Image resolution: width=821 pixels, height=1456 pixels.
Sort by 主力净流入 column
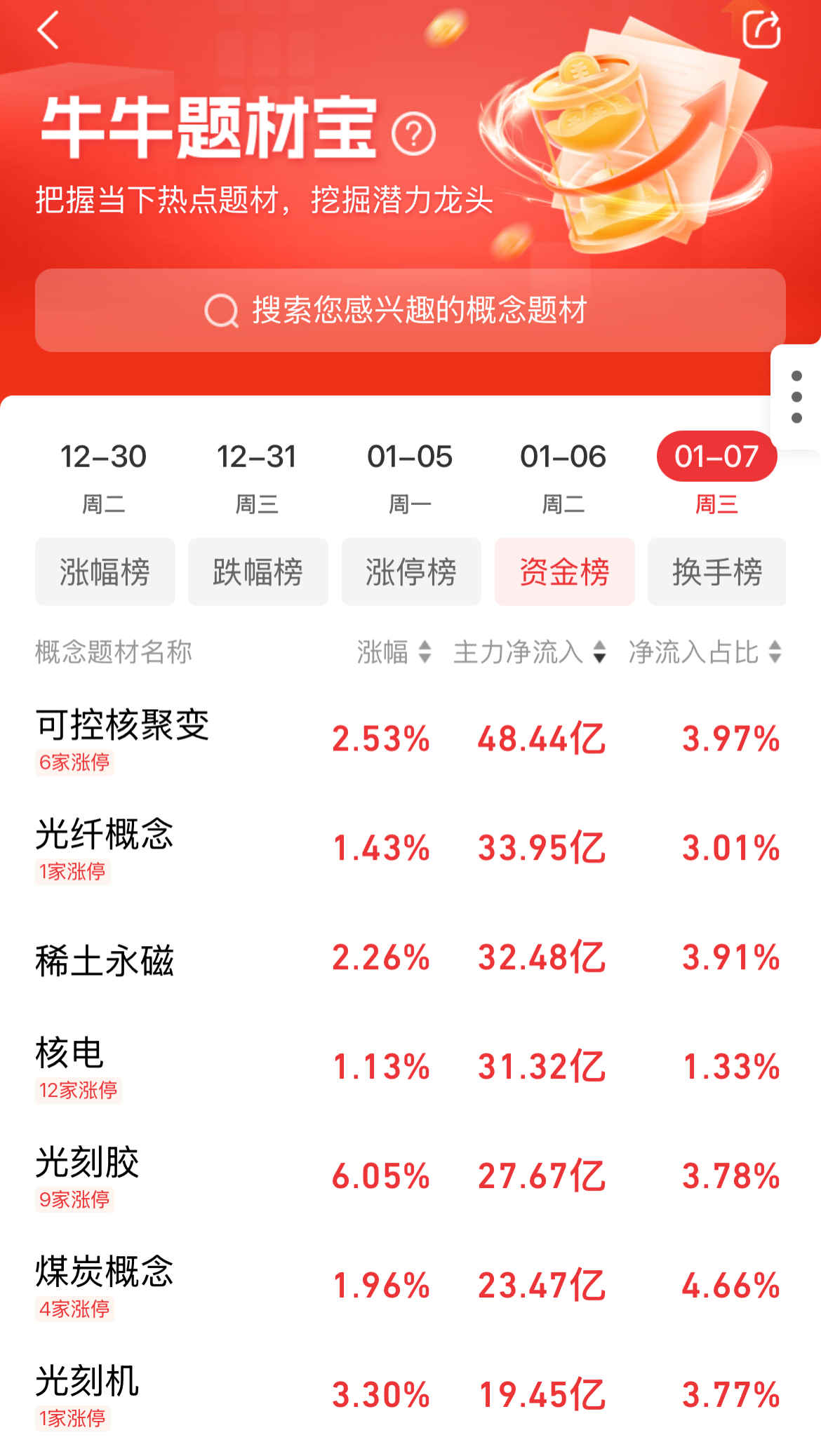click(x=530, y=652)
